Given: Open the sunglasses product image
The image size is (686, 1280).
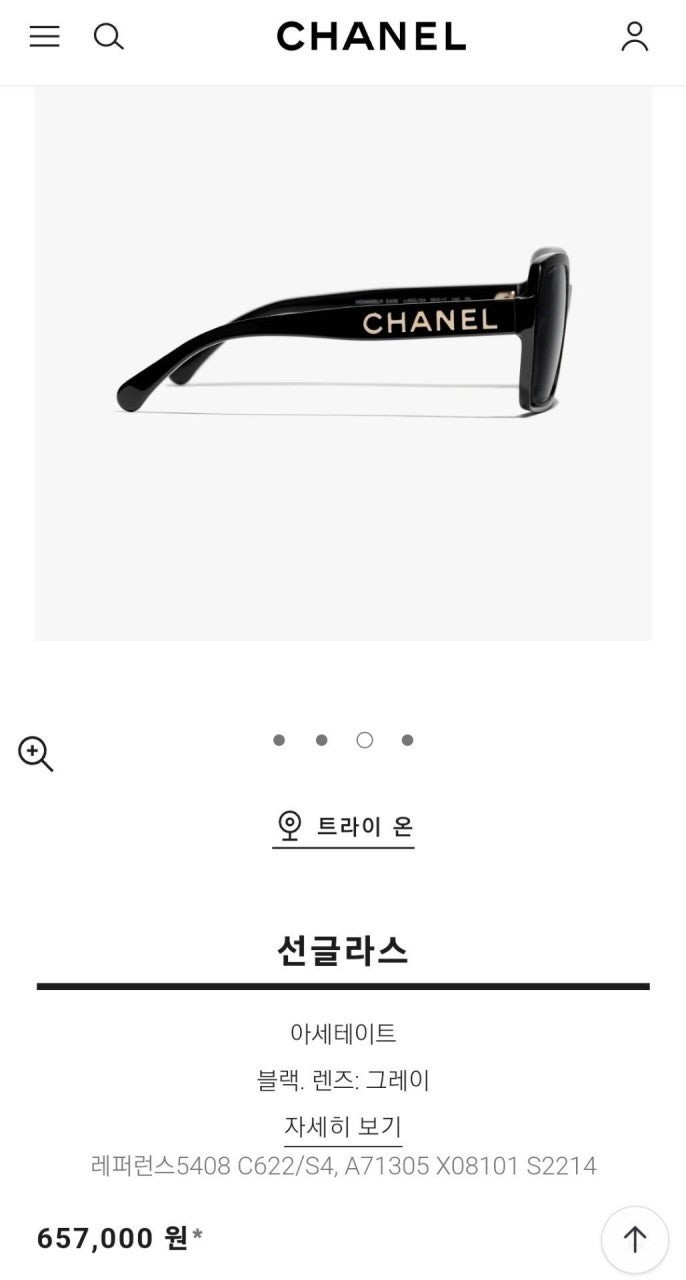Looking at the screenshot, I should click(343, 362).
